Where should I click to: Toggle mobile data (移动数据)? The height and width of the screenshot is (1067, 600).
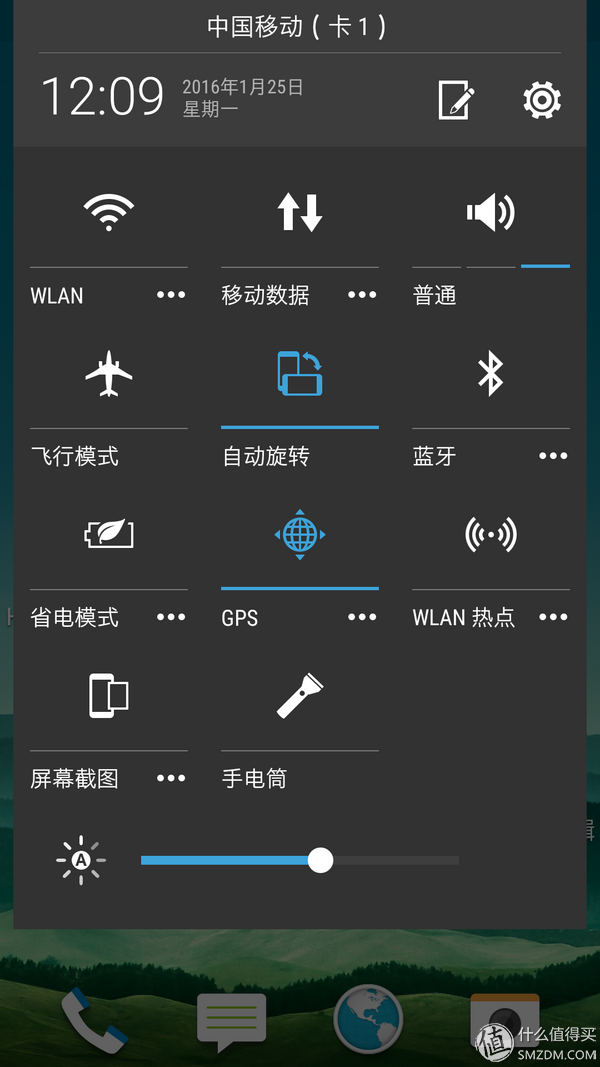[x=299, y=213]
